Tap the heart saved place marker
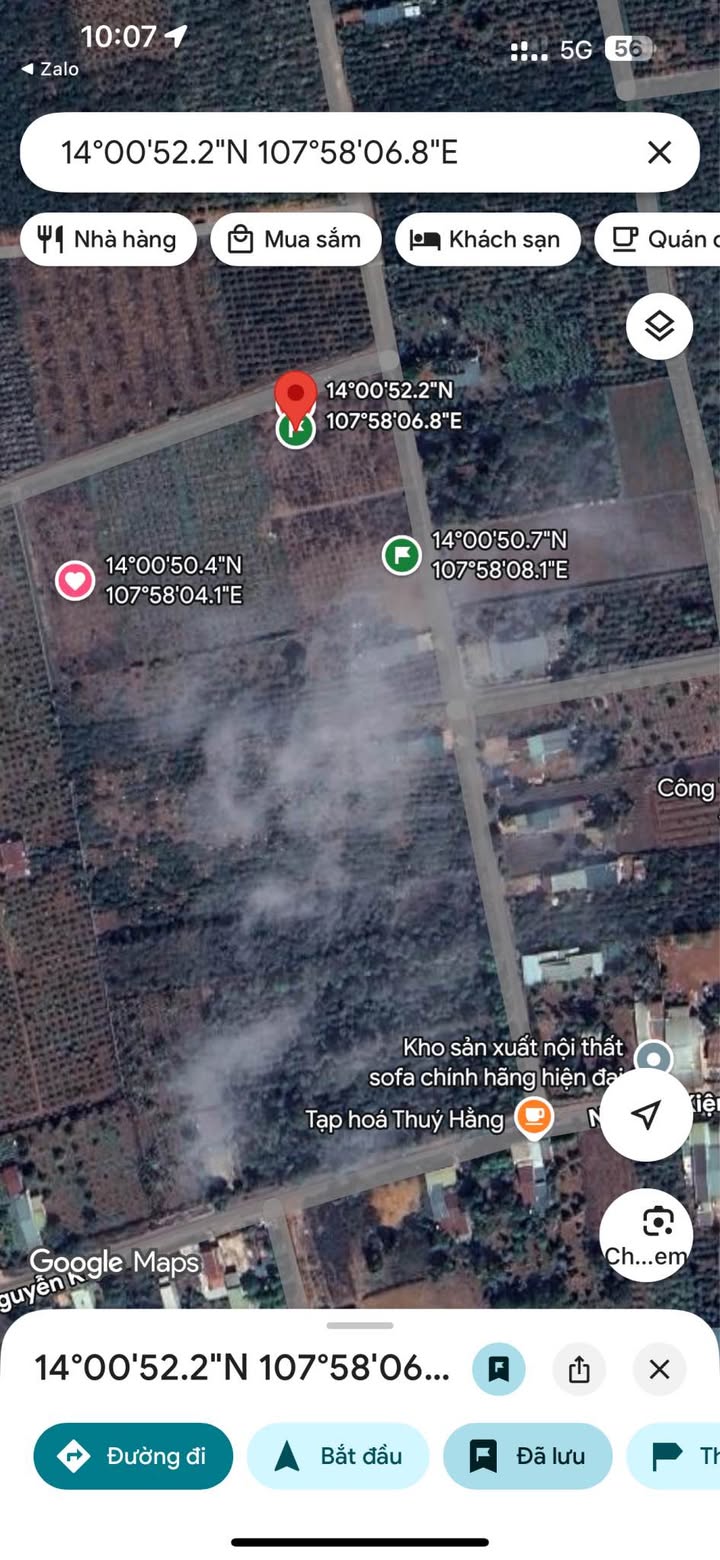The width and height of the screenshot is (720, 1560). click(75, 580)
